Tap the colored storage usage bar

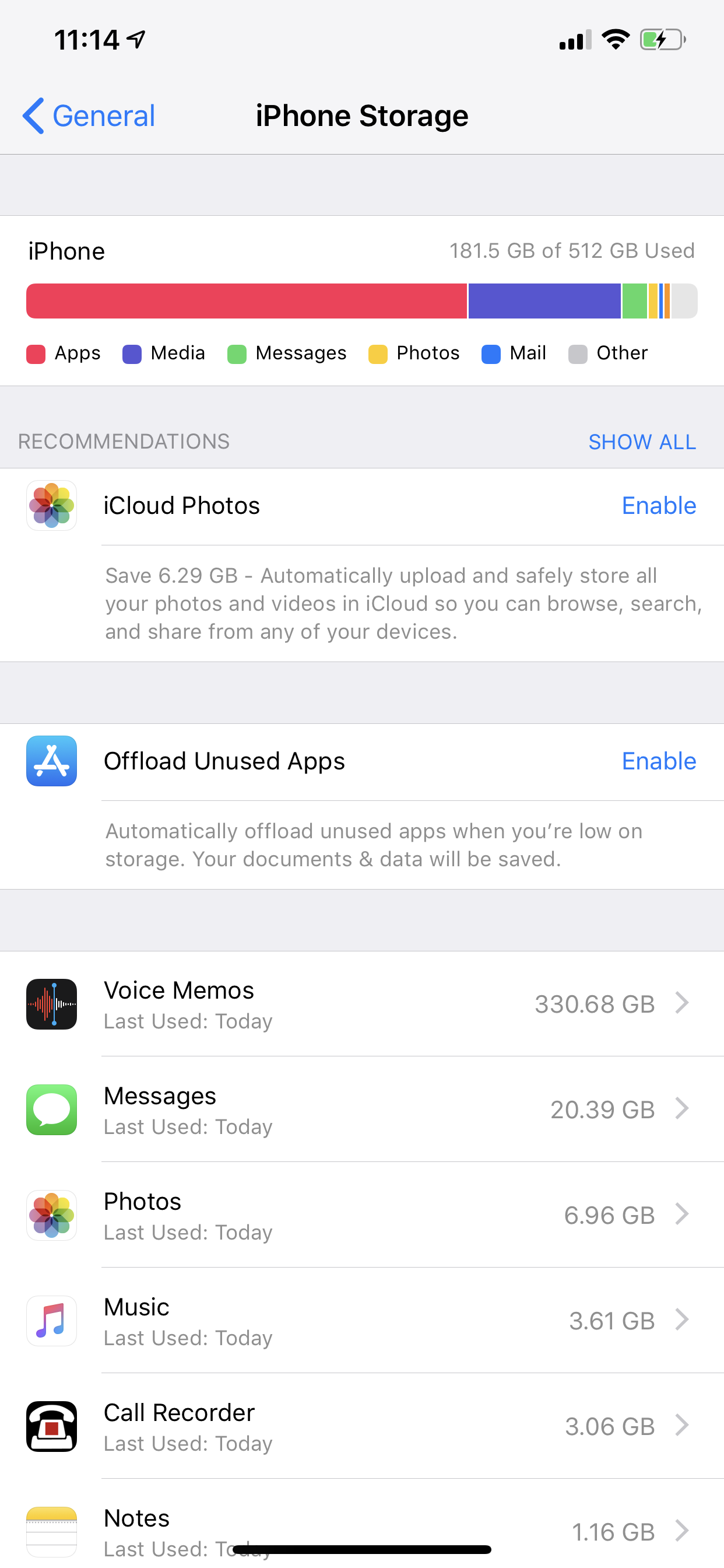(x=361, y=300)
